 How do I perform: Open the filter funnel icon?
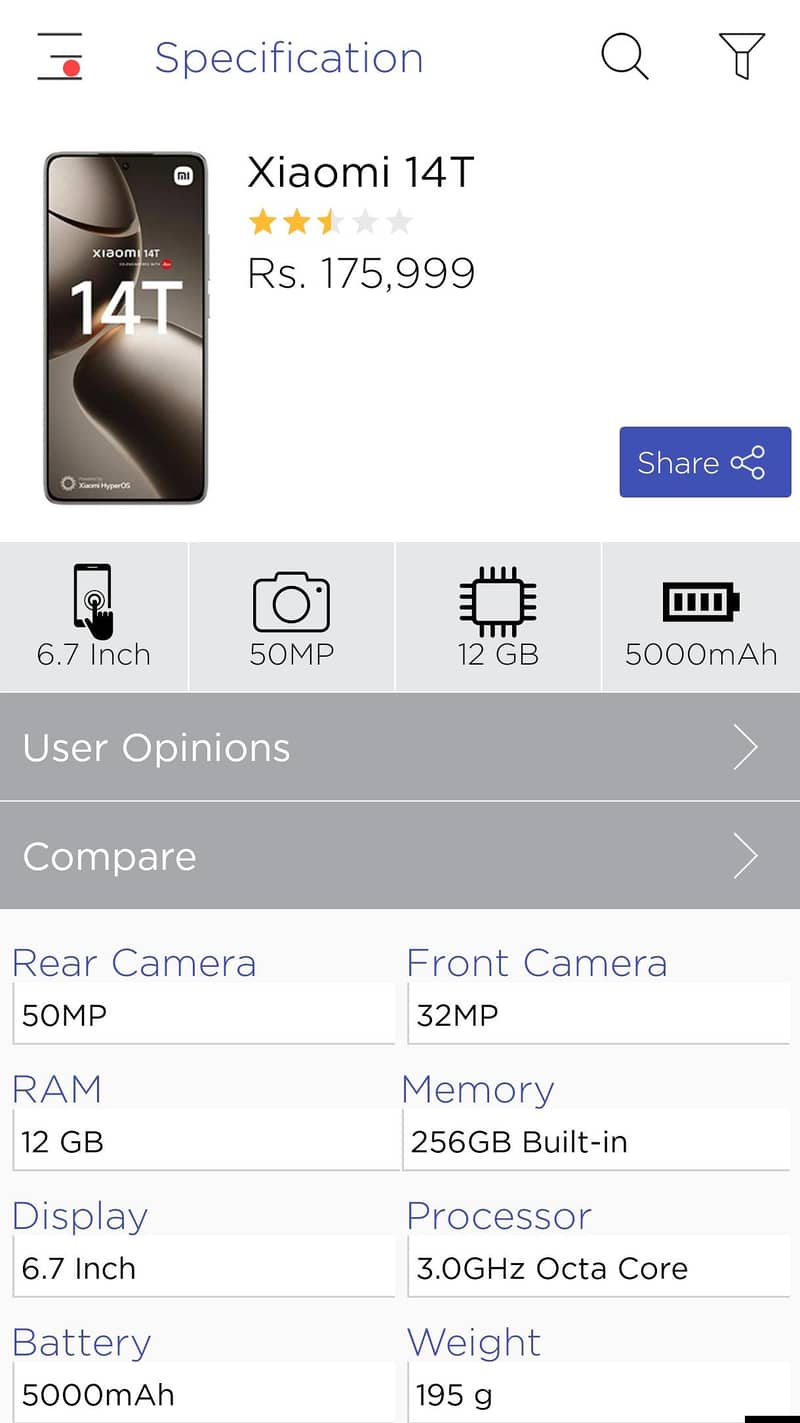click(741, 57)
